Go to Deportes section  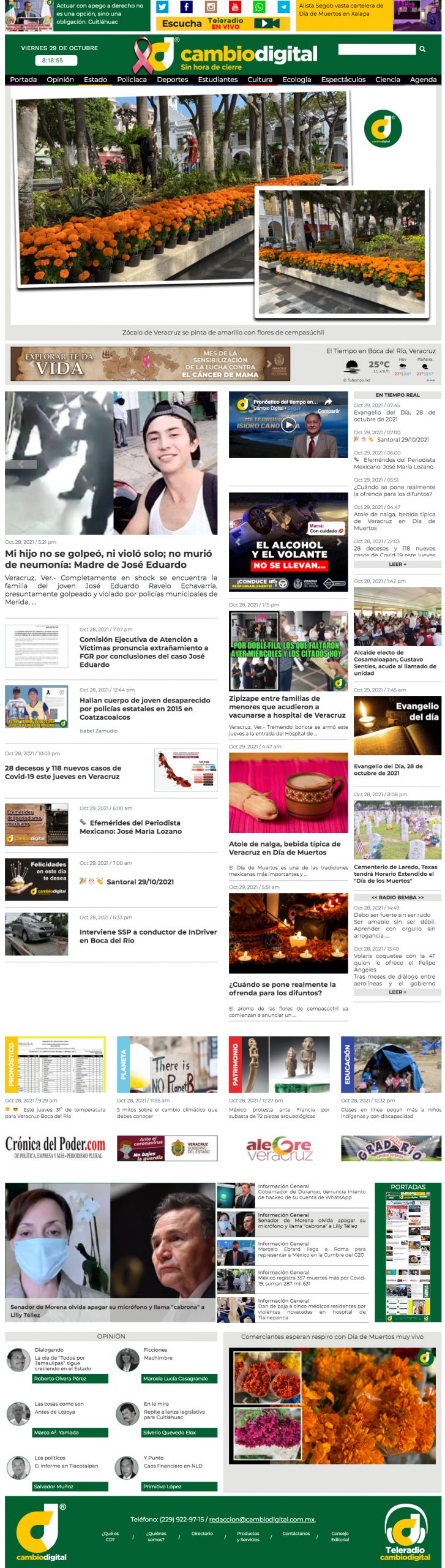pos(172,80)
